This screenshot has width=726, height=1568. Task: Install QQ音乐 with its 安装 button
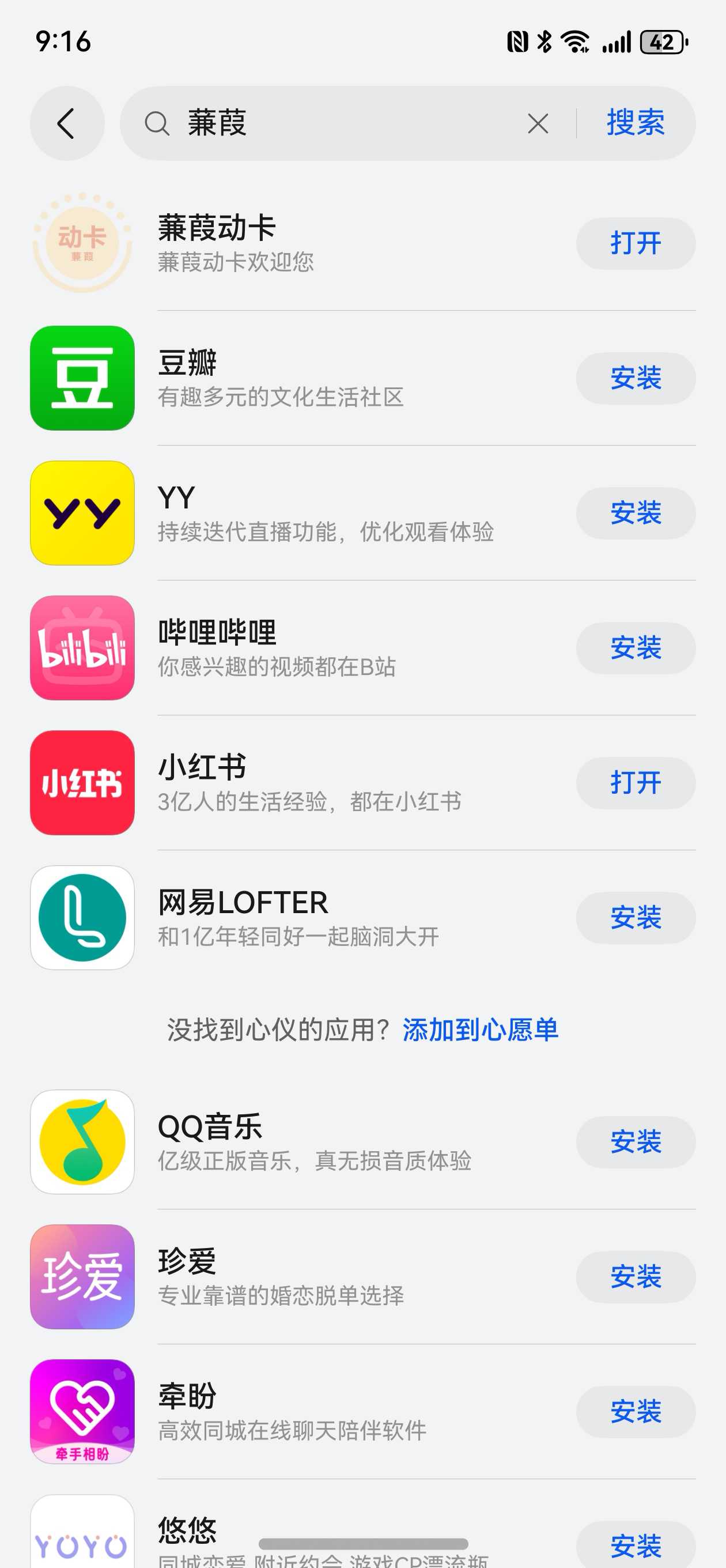(x=636, y=1143)
